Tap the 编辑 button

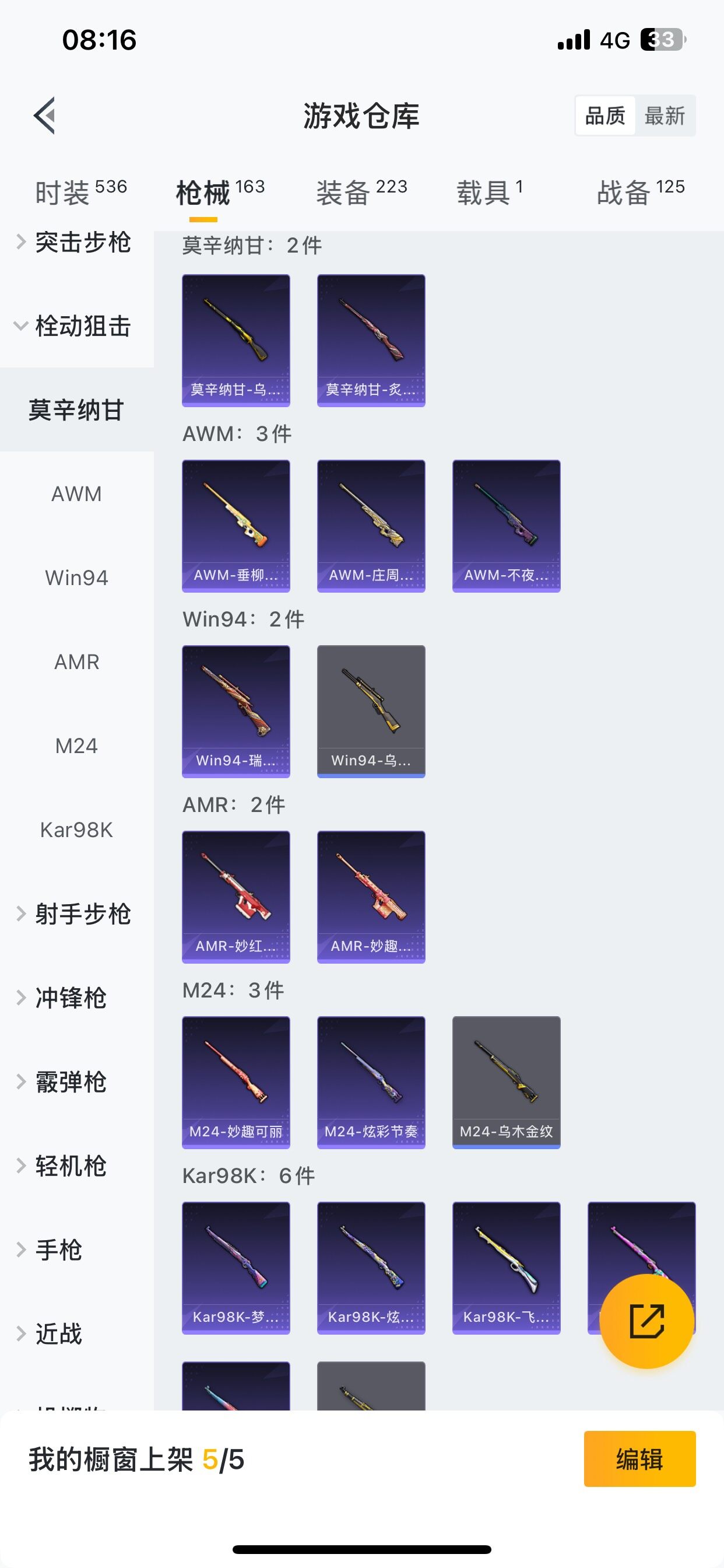tap(639, 1458)
